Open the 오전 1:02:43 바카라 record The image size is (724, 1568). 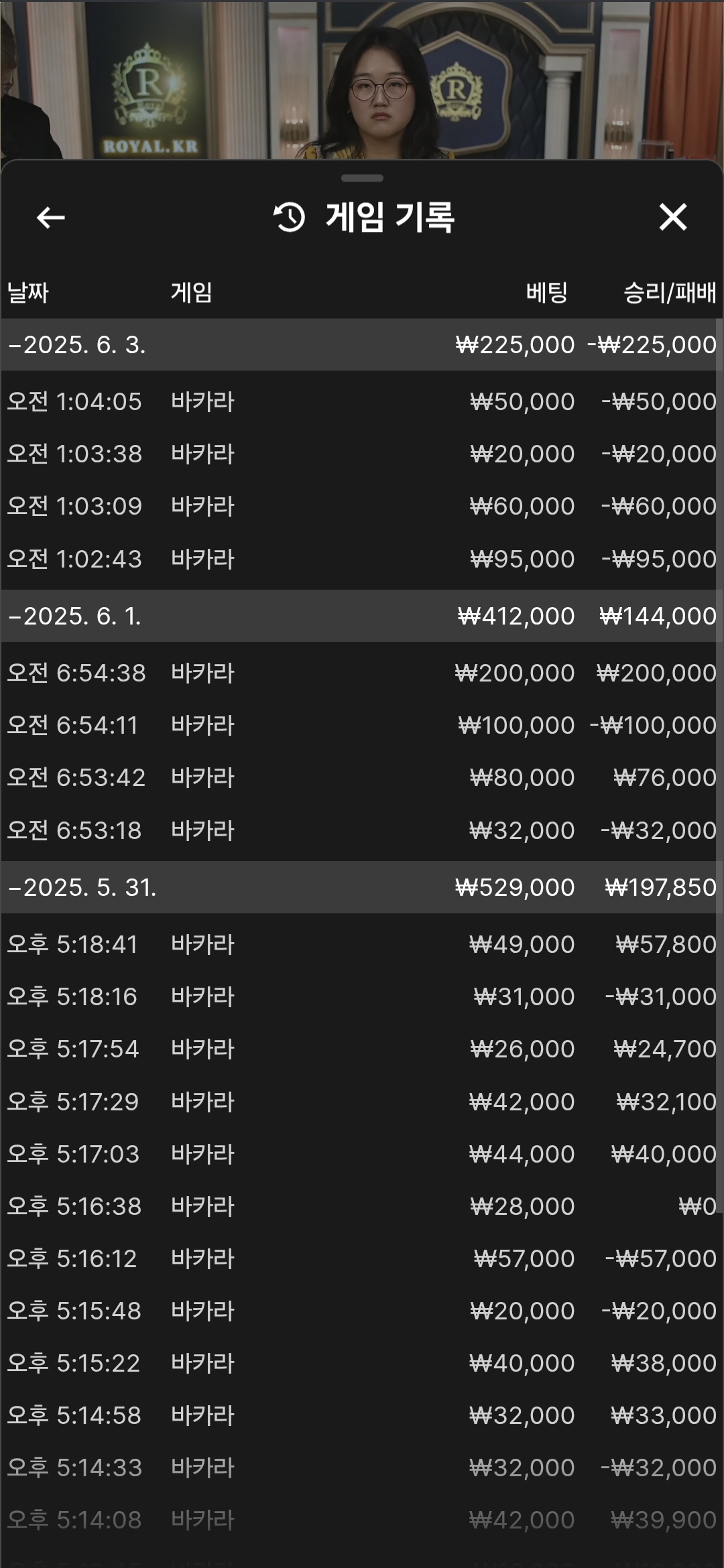362,558
